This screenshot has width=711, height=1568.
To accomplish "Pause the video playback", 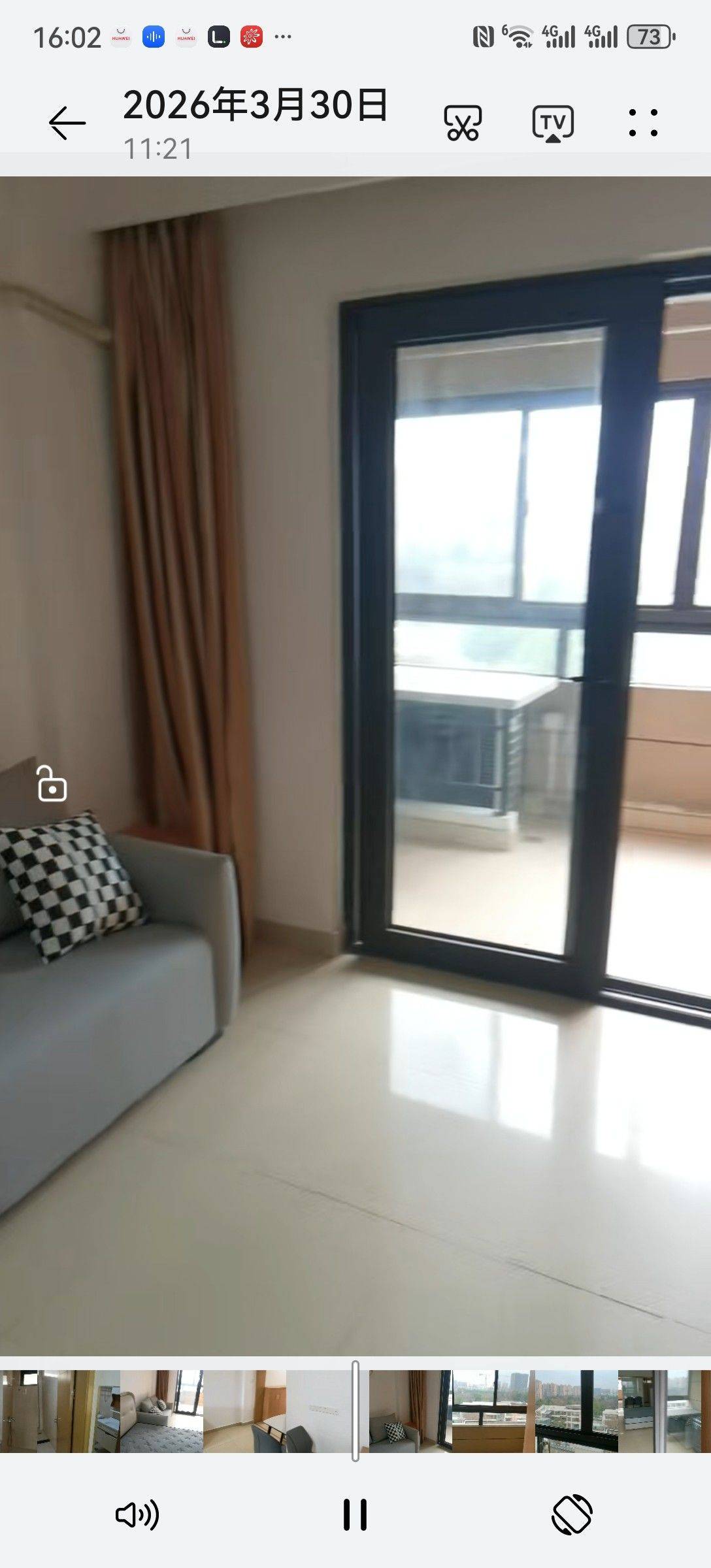I will (355, 1514).
